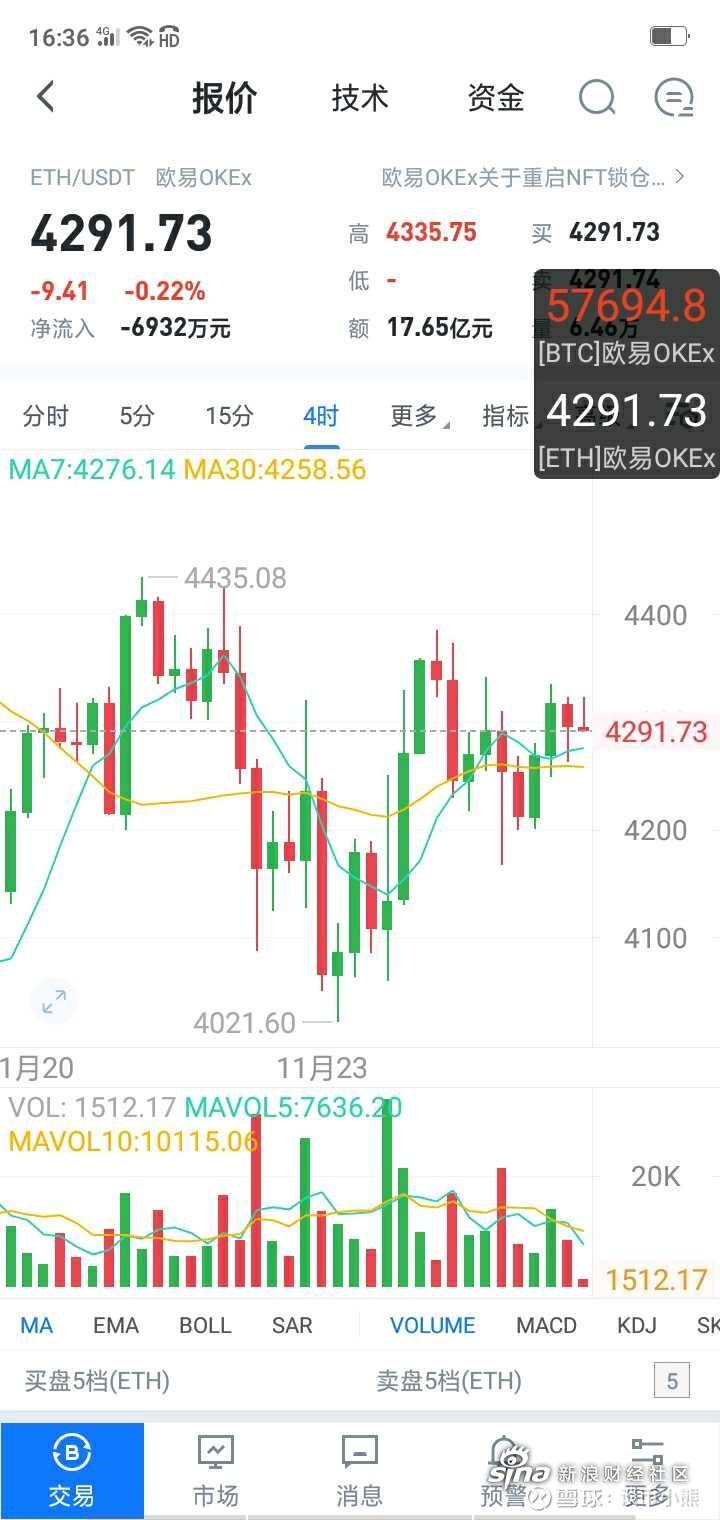Open the search magnifier icon
Screen dimensions: 720x1520
(597, 98)
